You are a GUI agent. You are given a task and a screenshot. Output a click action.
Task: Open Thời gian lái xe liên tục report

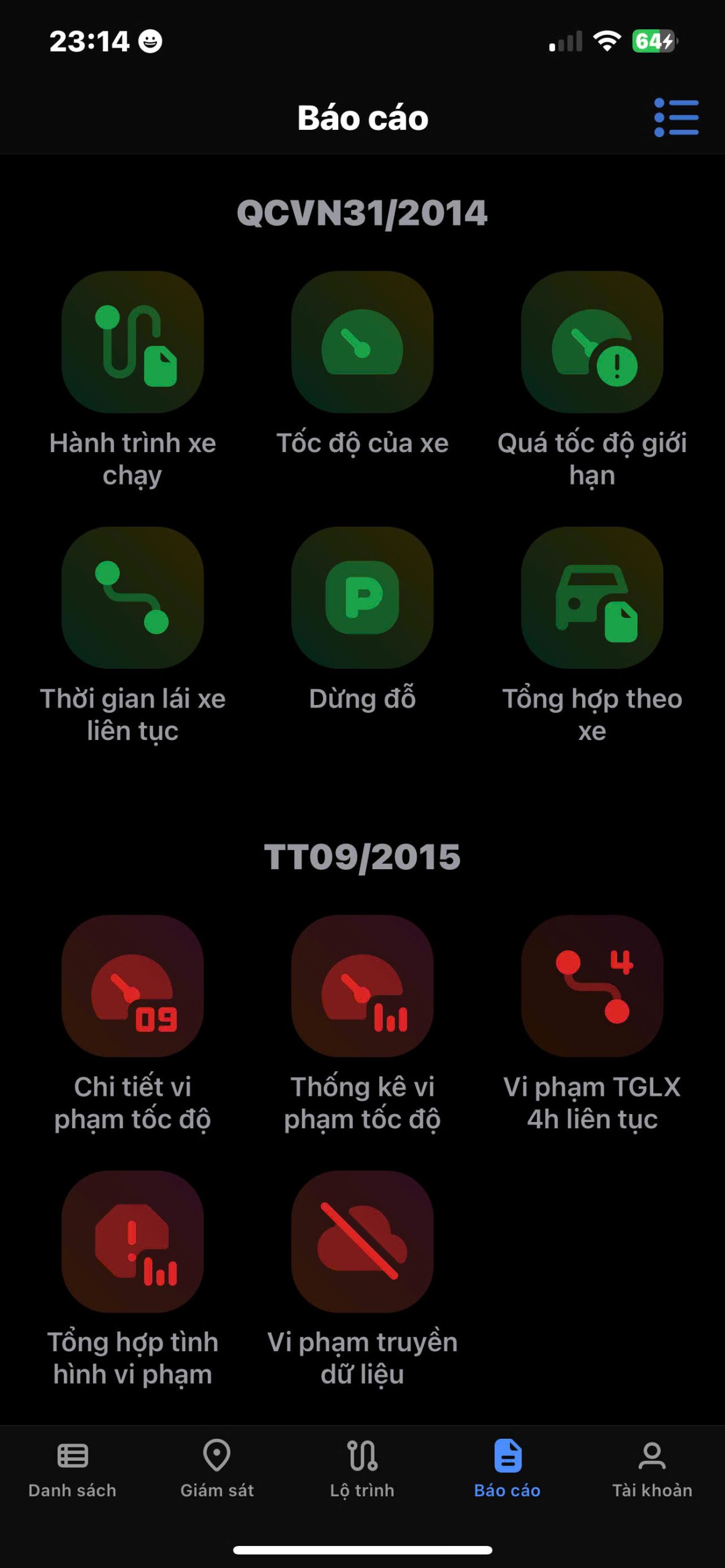click(132, 598)
